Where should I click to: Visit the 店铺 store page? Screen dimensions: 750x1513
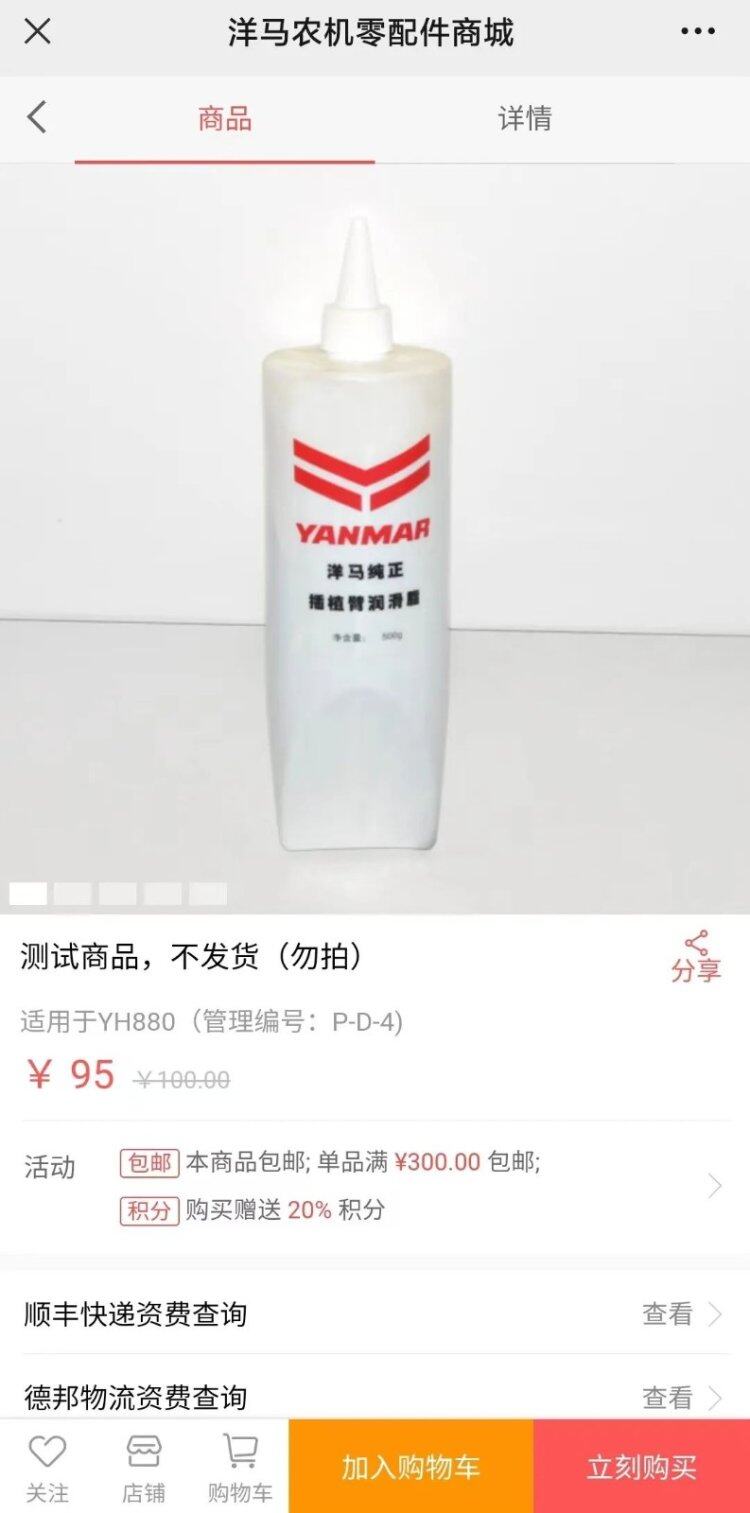[144, 1468]
